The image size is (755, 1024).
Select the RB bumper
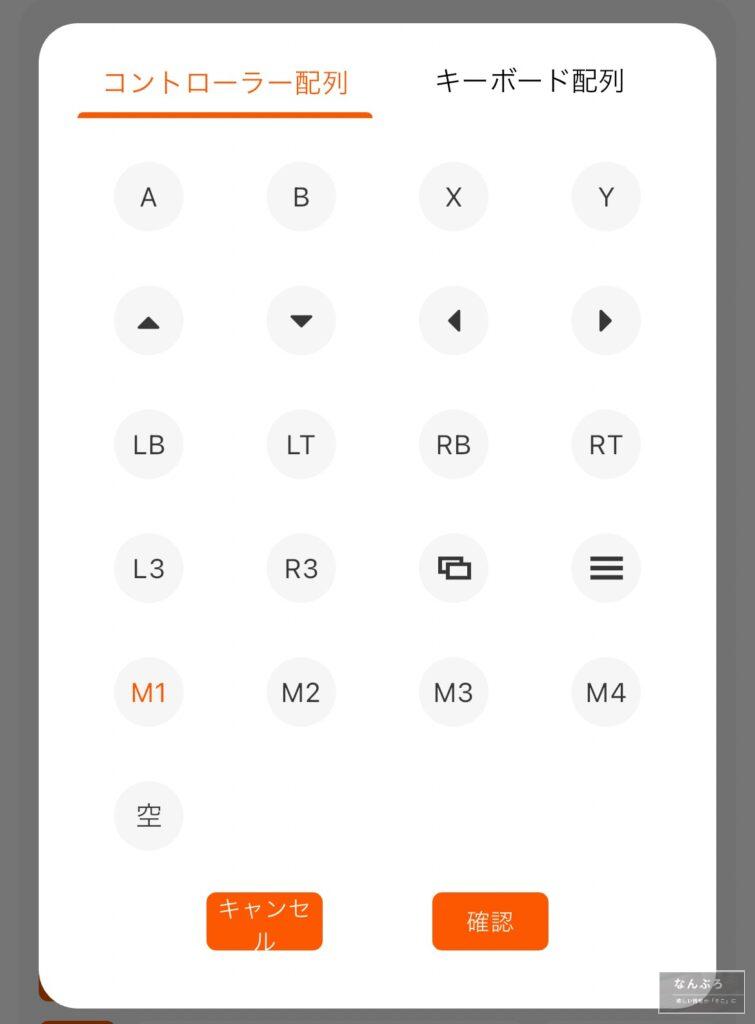click(453, 445)
